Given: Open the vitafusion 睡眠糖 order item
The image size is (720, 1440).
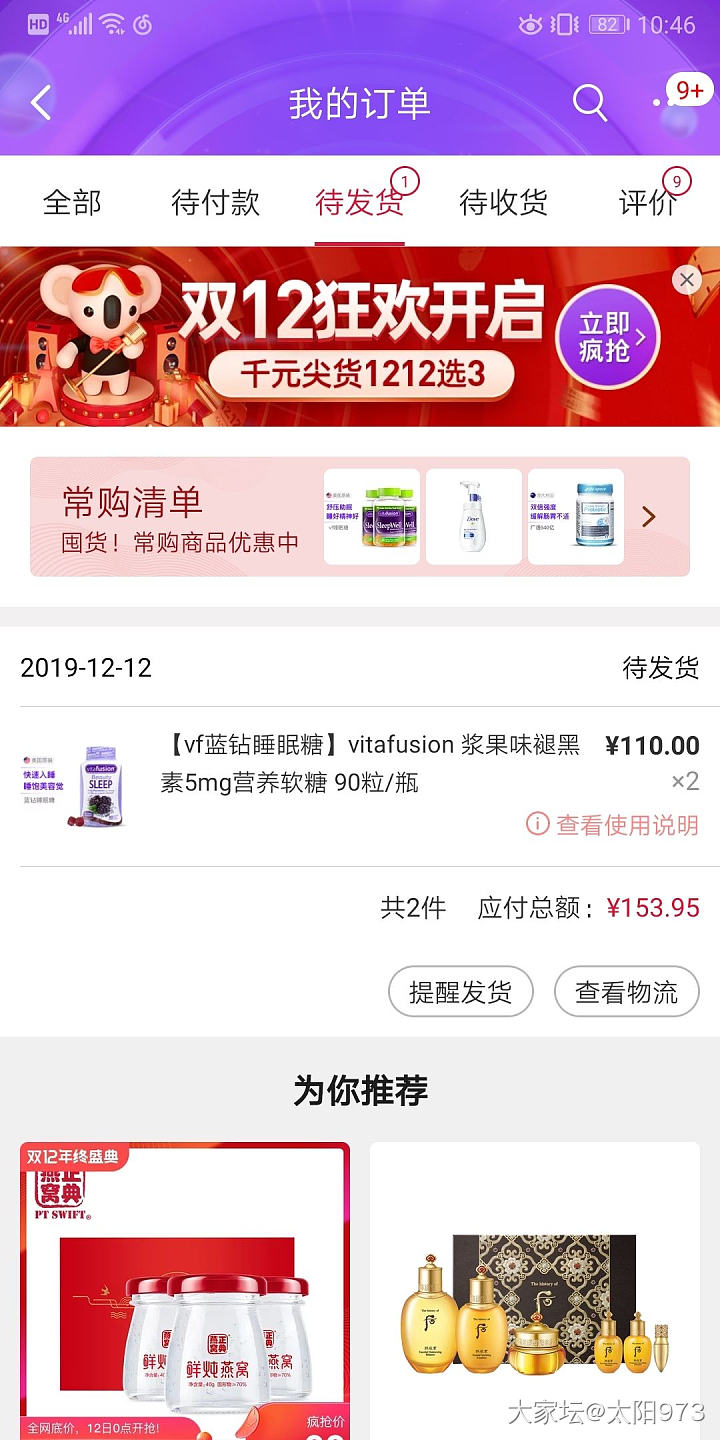Looking at the screenshot, I should (x=360, y=786).
